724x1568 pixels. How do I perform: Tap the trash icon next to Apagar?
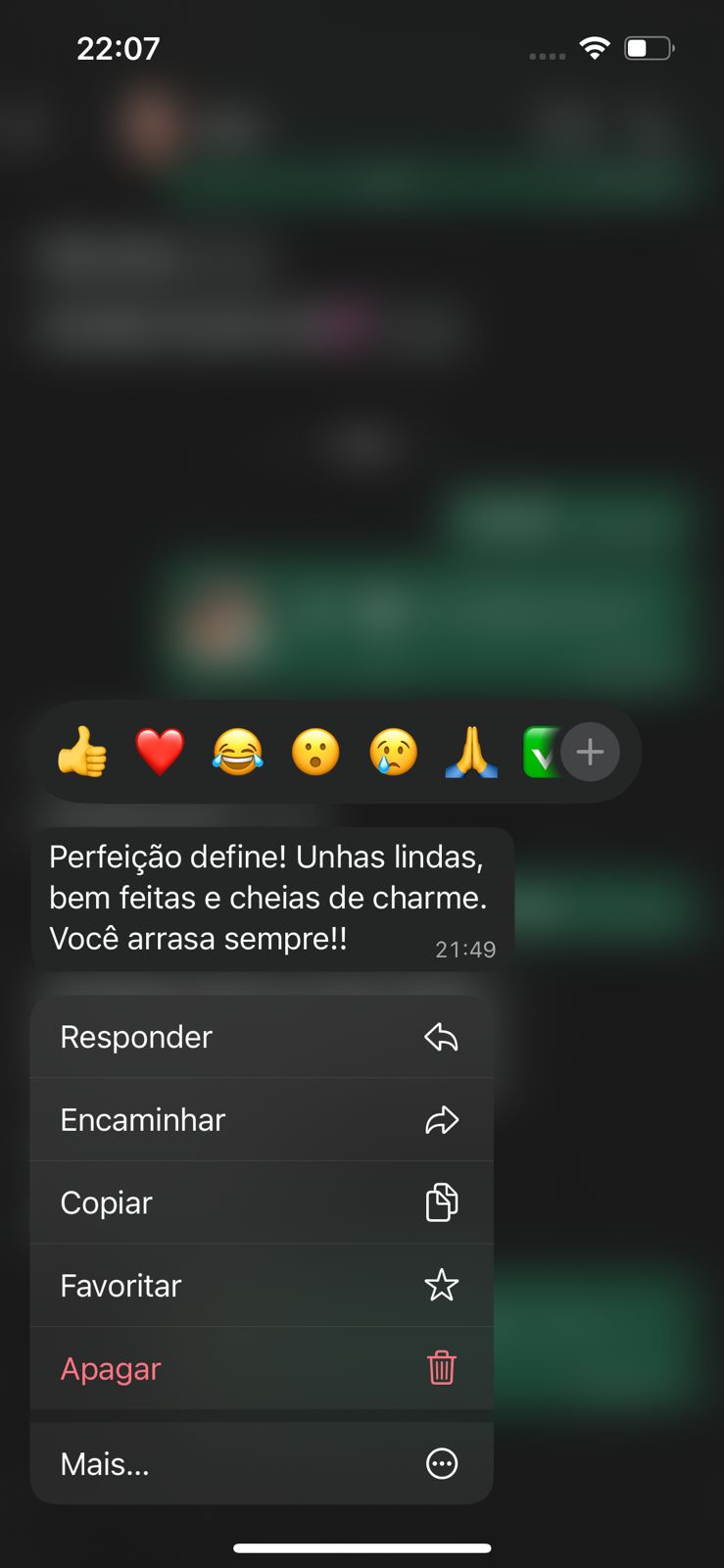tap(441, 1368)
